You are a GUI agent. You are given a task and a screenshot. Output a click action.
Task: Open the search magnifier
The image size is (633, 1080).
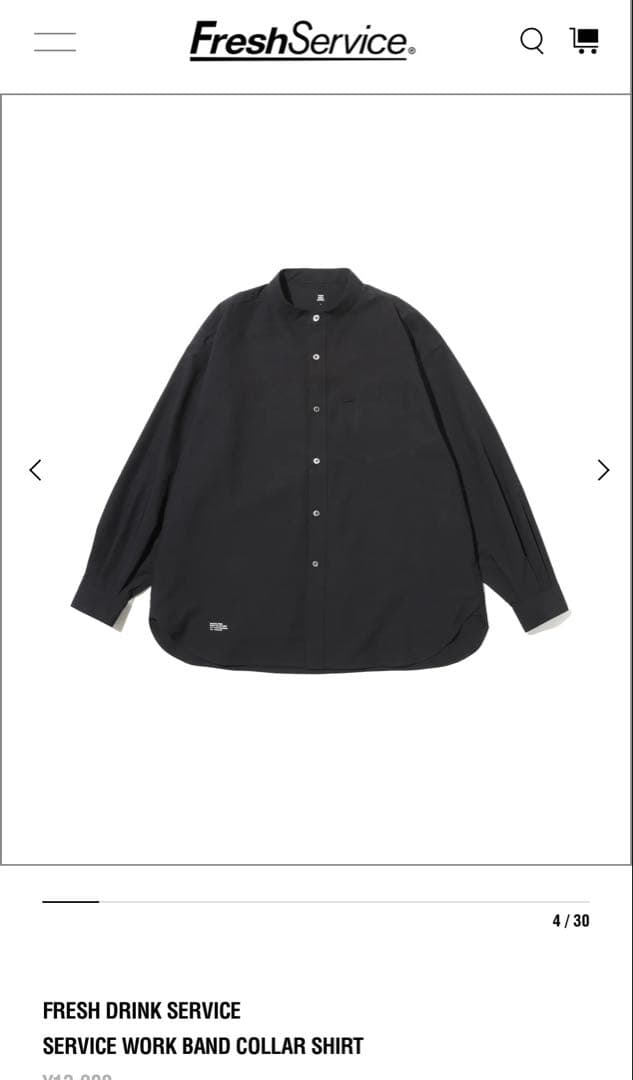[x=532, y=41]
